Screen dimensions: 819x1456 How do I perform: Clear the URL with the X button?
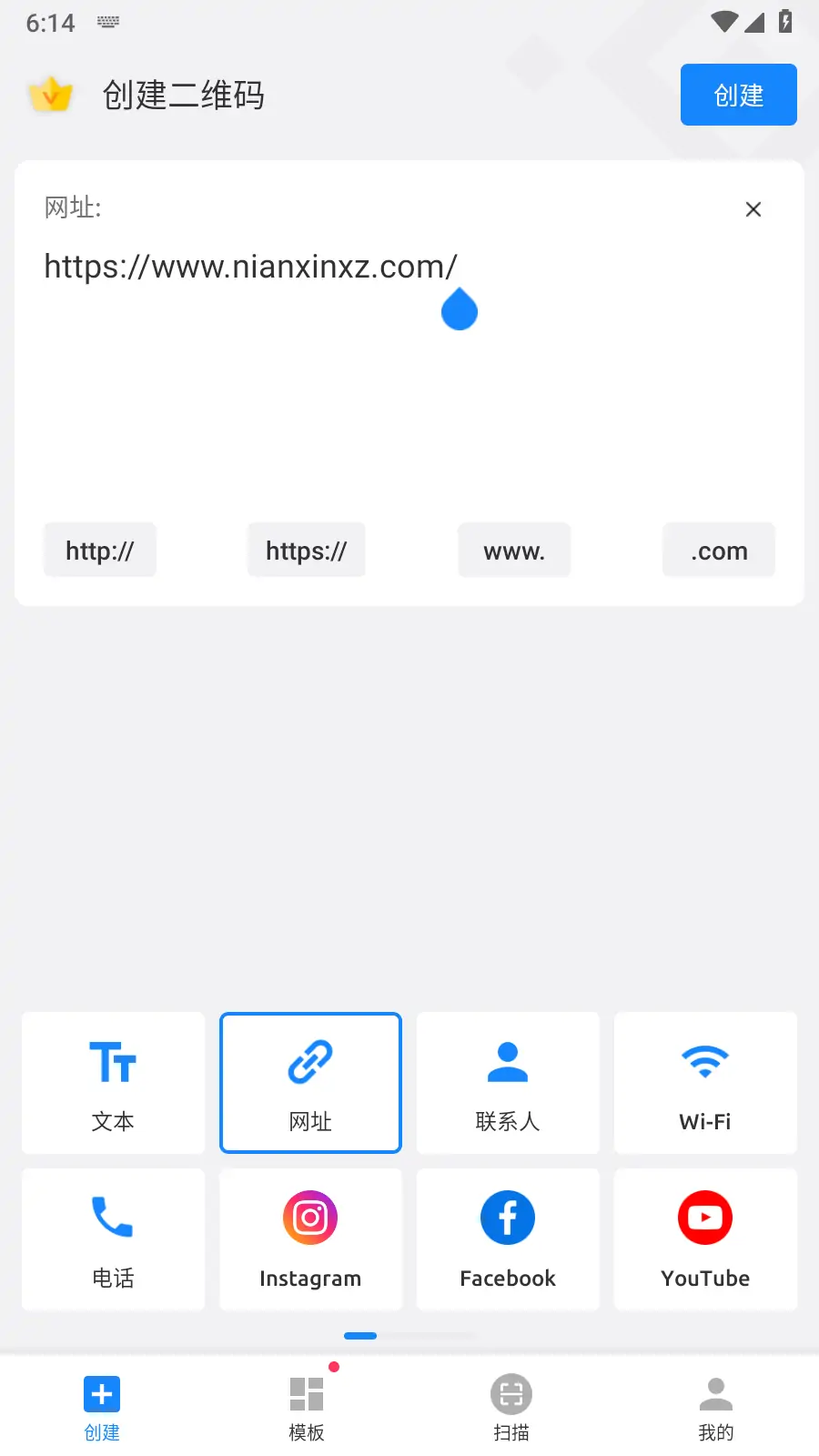click(x=753, y=209)
